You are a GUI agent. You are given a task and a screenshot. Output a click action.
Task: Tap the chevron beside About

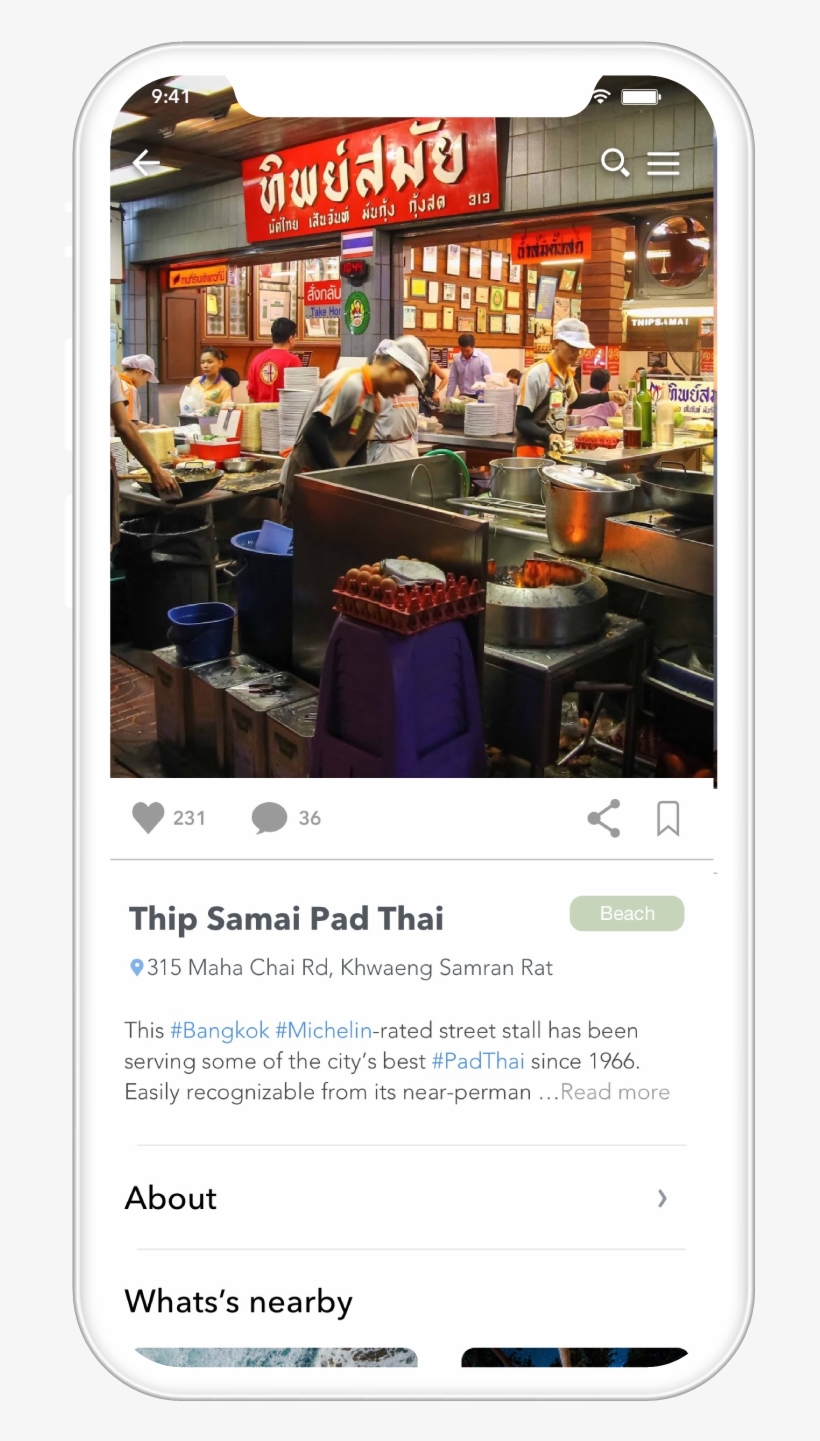click(x=662, y=1198)
